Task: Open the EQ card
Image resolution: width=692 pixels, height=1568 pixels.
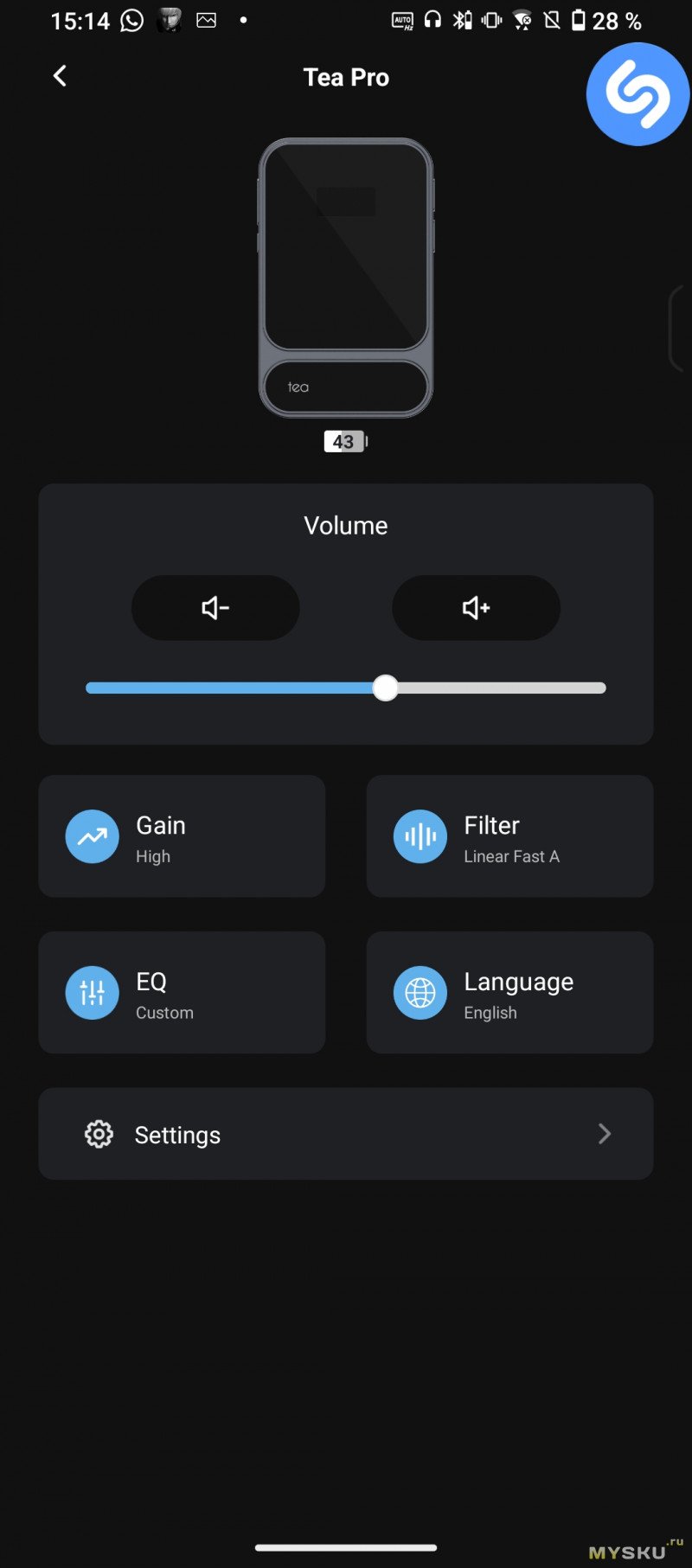Action: [x=182, y=992]
